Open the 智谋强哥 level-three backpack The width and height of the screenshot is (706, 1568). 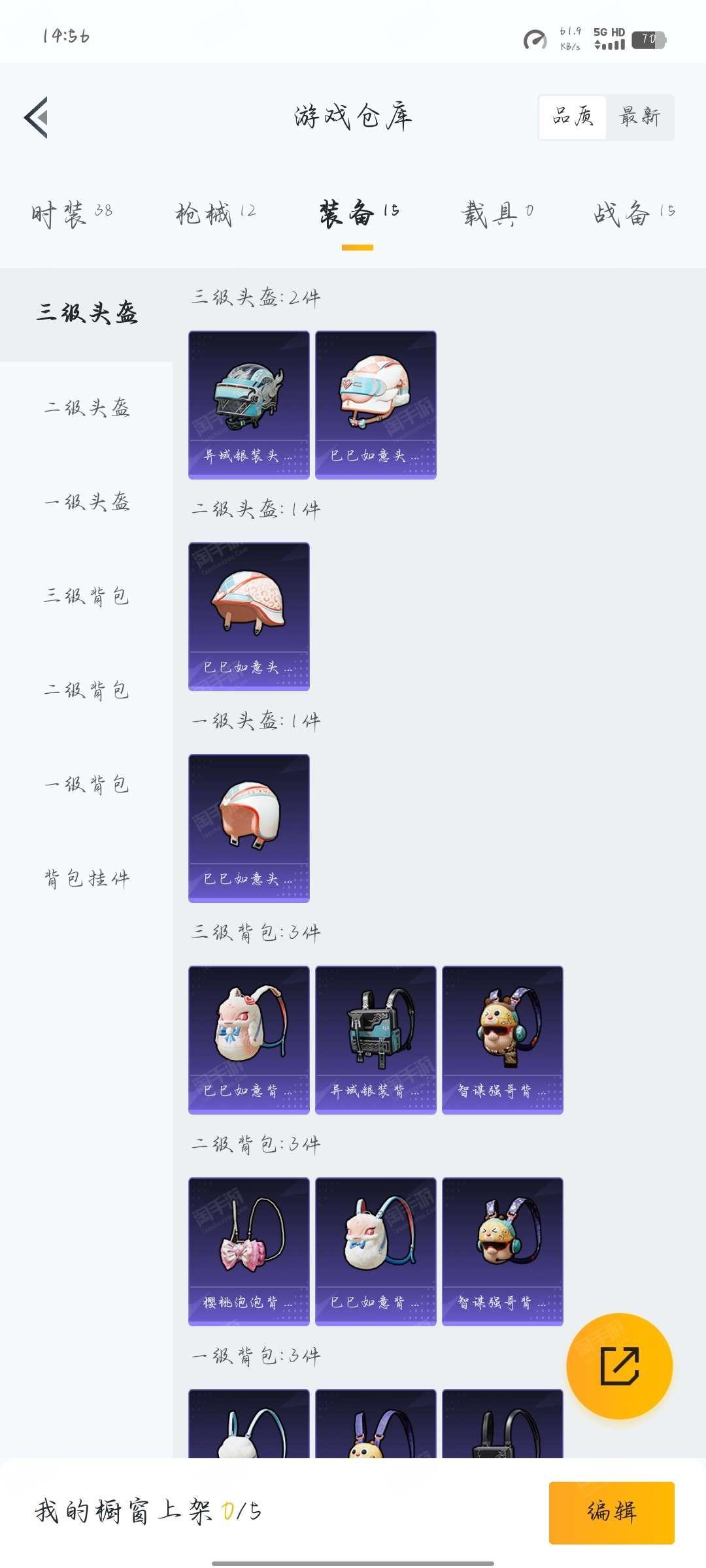503,1040
